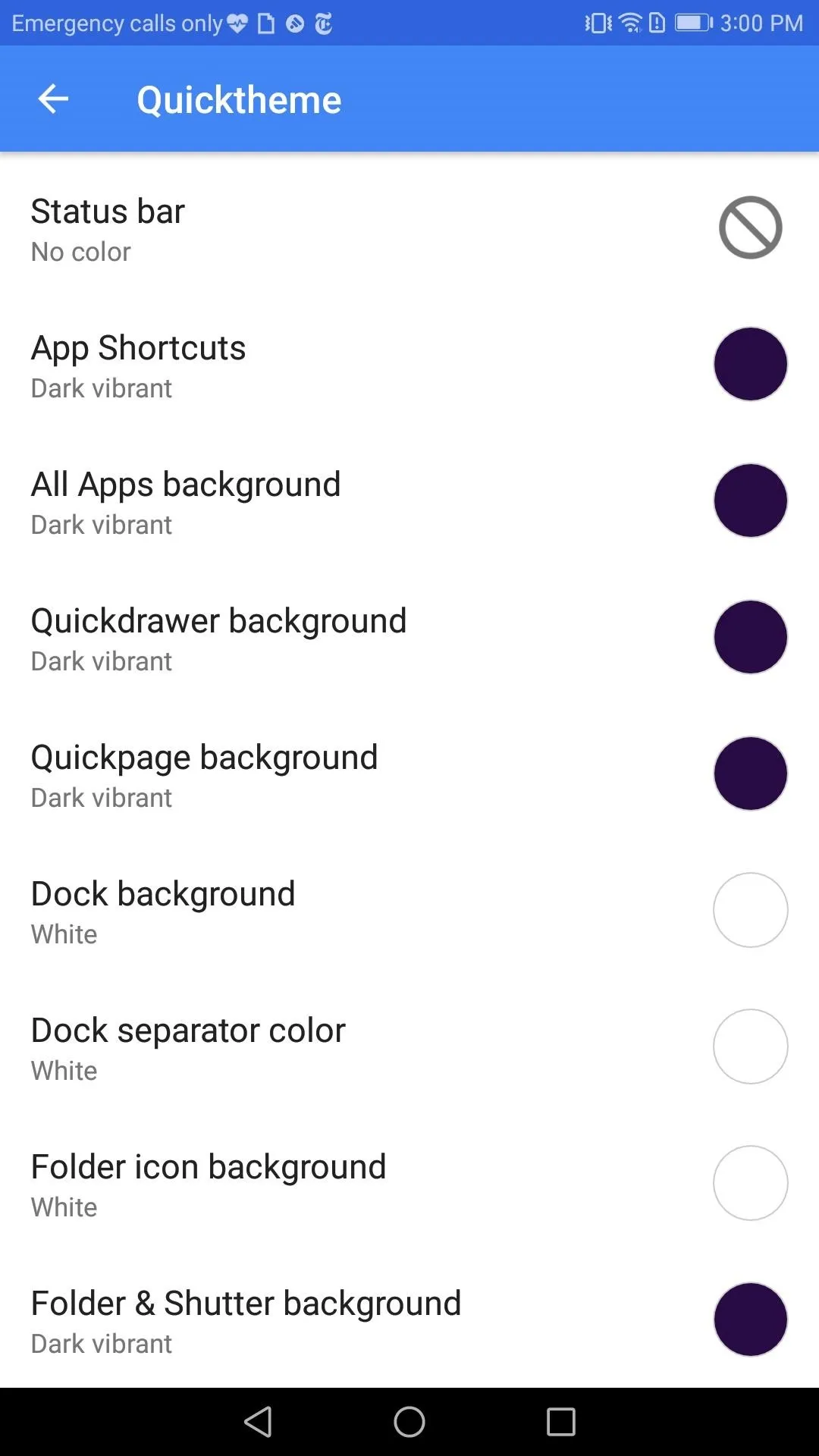Change Dock background color
819x1456 pixels.
(x=409, y=910)
